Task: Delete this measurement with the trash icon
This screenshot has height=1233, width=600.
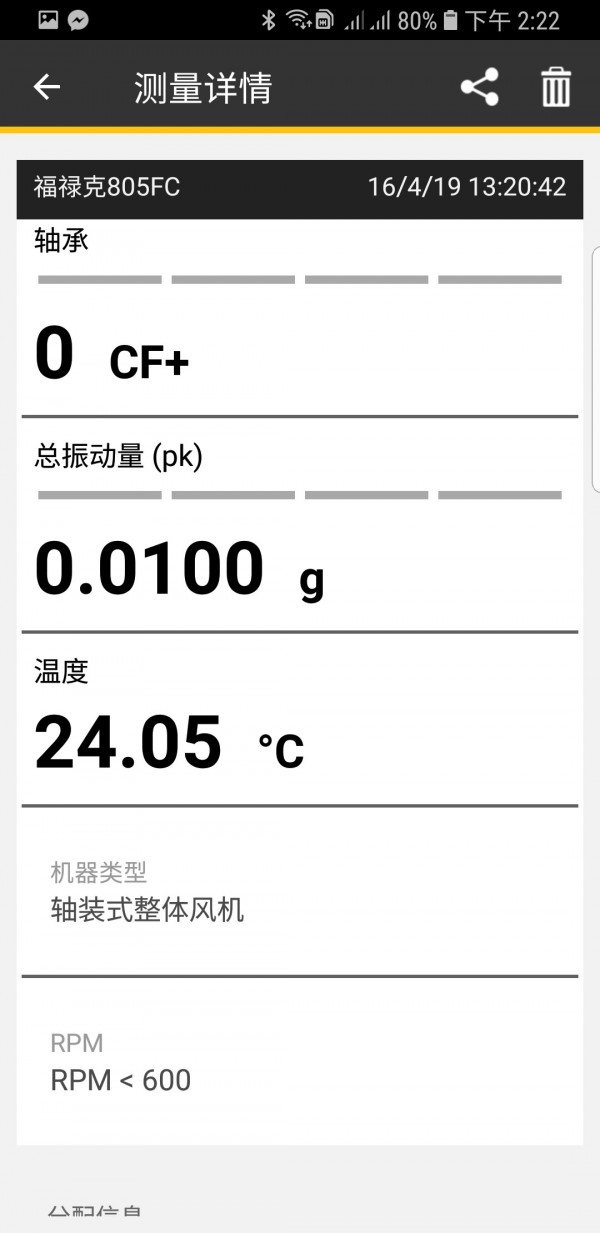Action: [556, 87]
